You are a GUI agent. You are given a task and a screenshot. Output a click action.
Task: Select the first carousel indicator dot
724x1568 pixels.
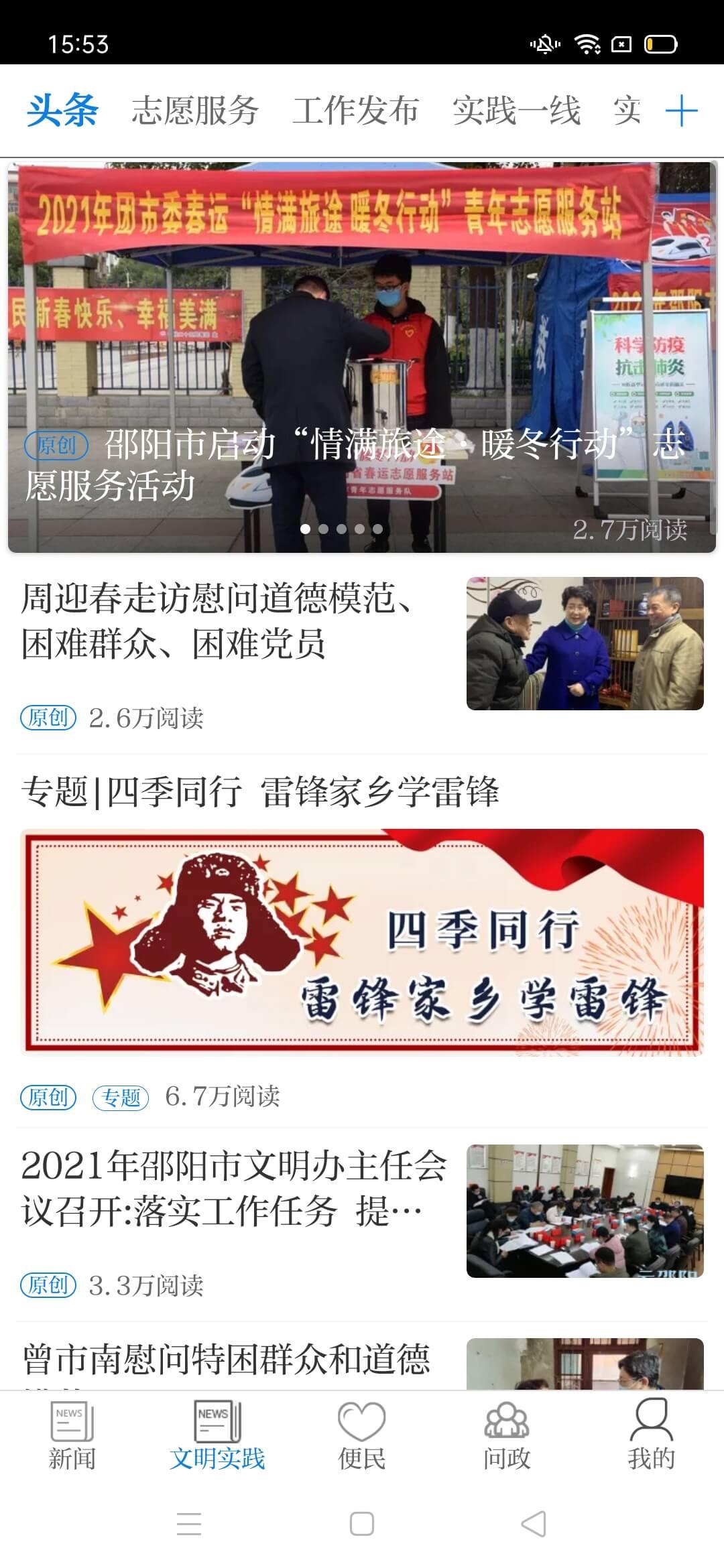point(305,528)
